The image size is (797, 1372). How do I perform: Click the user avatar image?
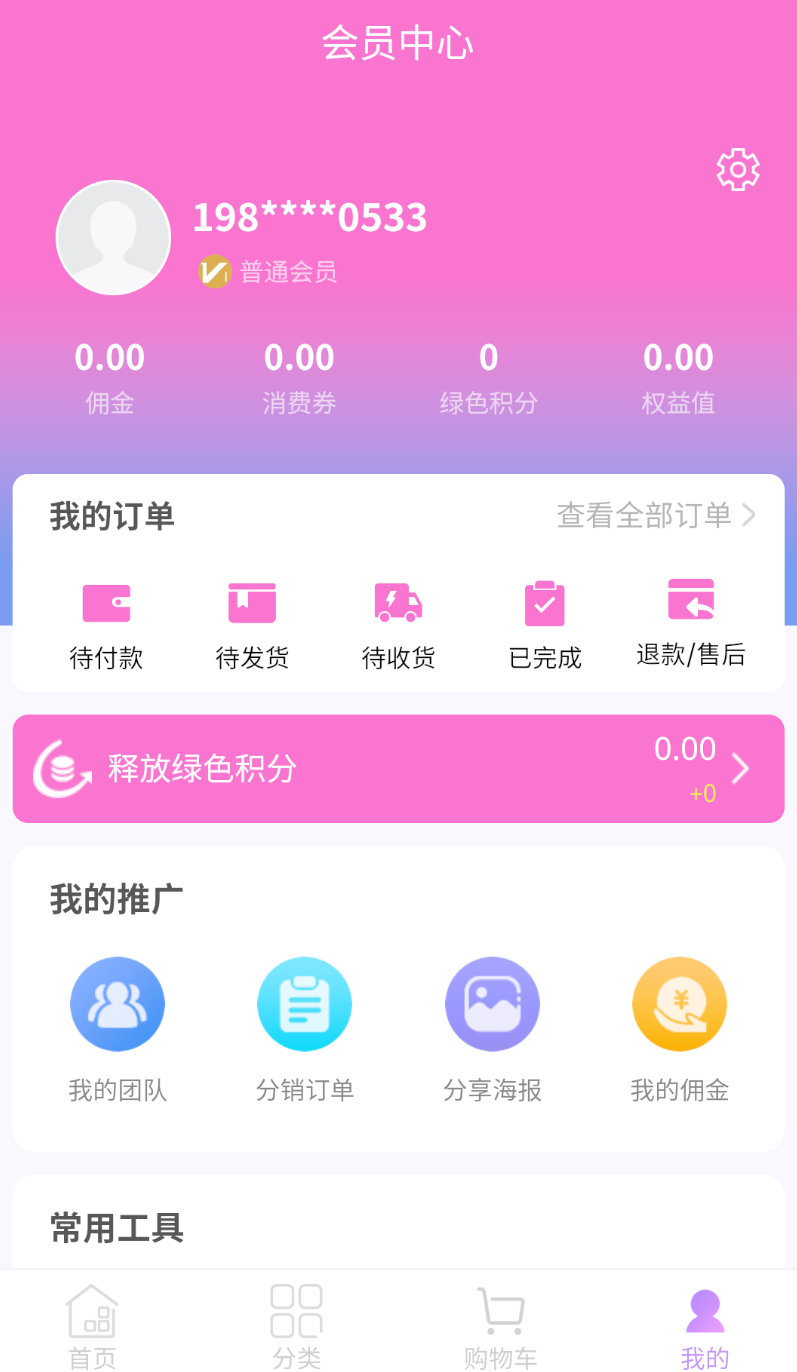pos(113,237)
